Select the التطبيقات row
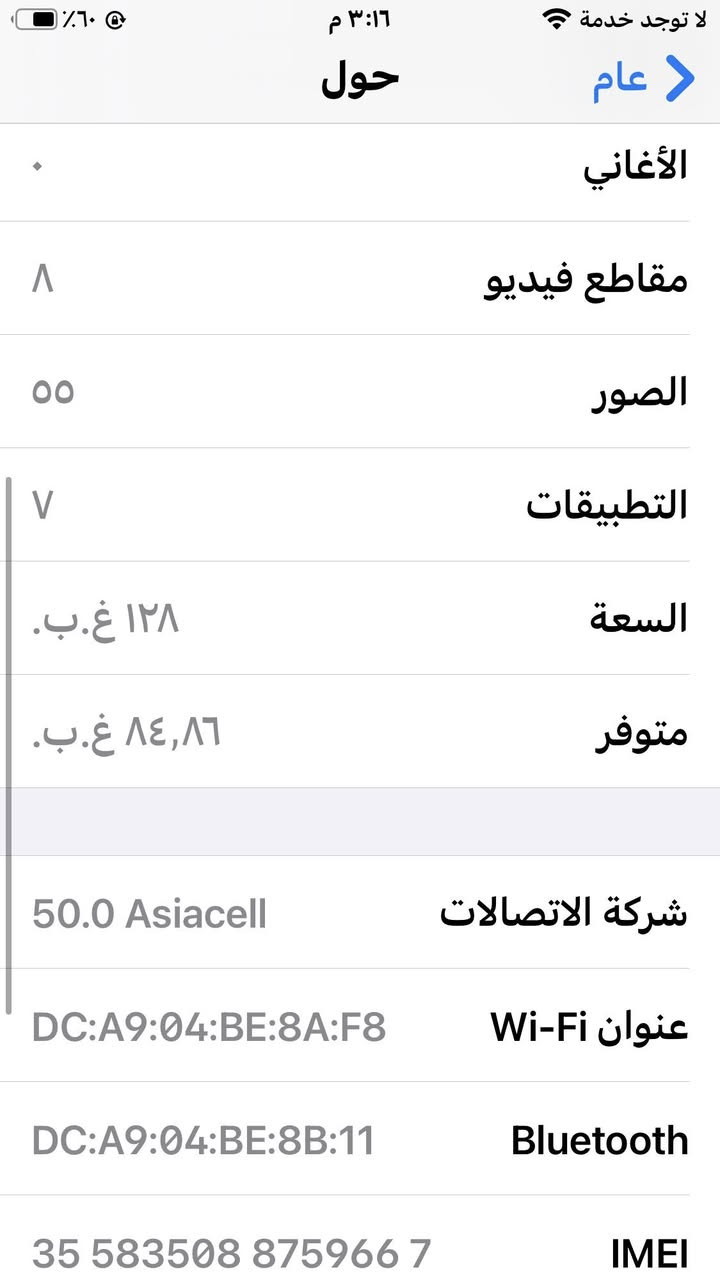The image size is (720, 1281). click(360, 505)
